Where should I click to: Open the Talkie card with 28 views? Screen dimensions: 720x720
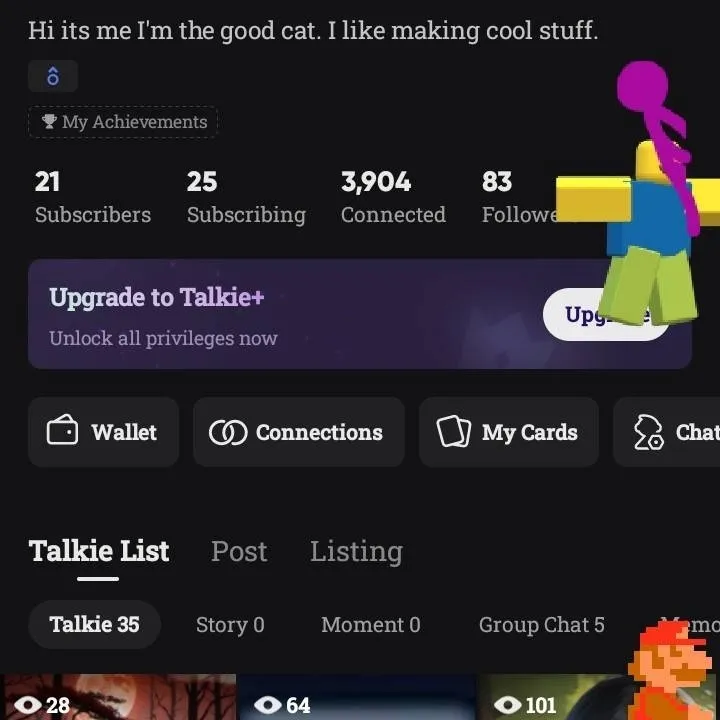tap(118, 700)
